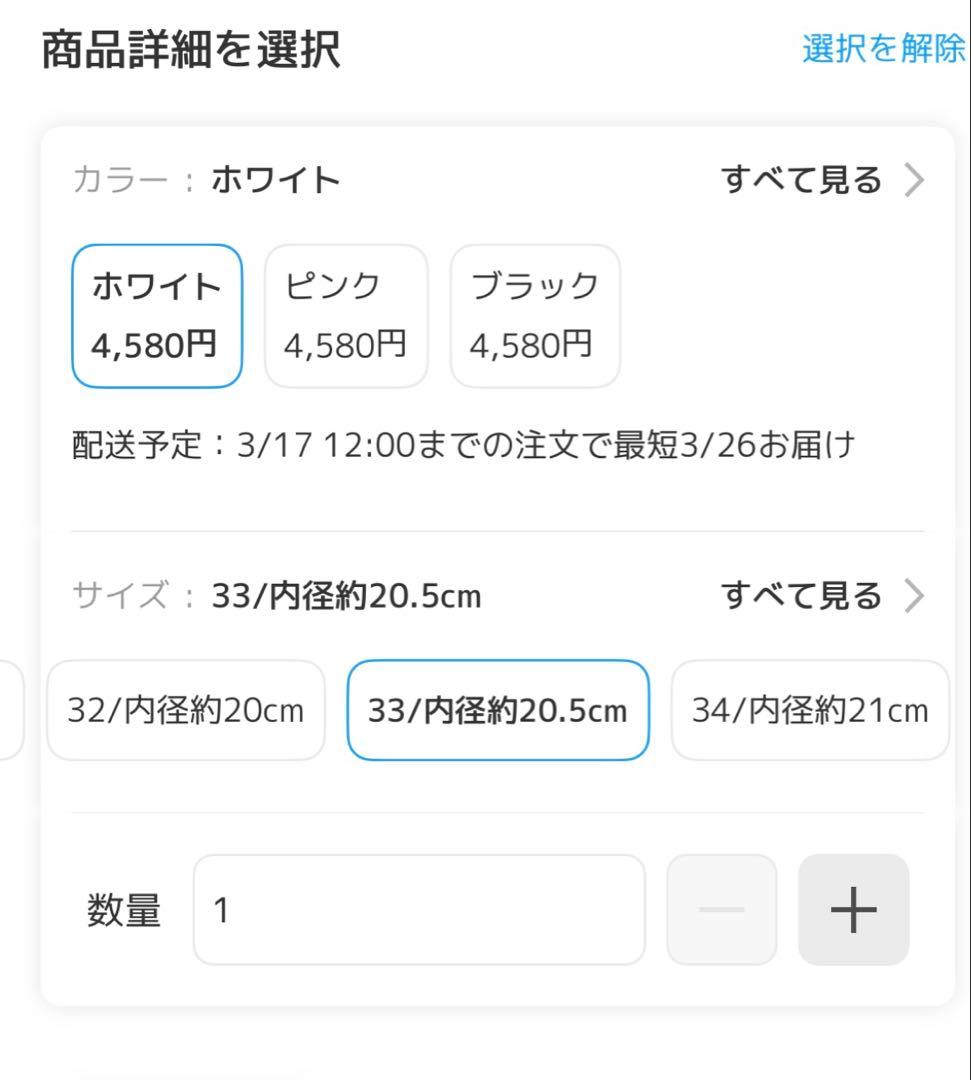Select the ブラック color option
This screenshot has height=1080, width=971.
click(534, 315)
